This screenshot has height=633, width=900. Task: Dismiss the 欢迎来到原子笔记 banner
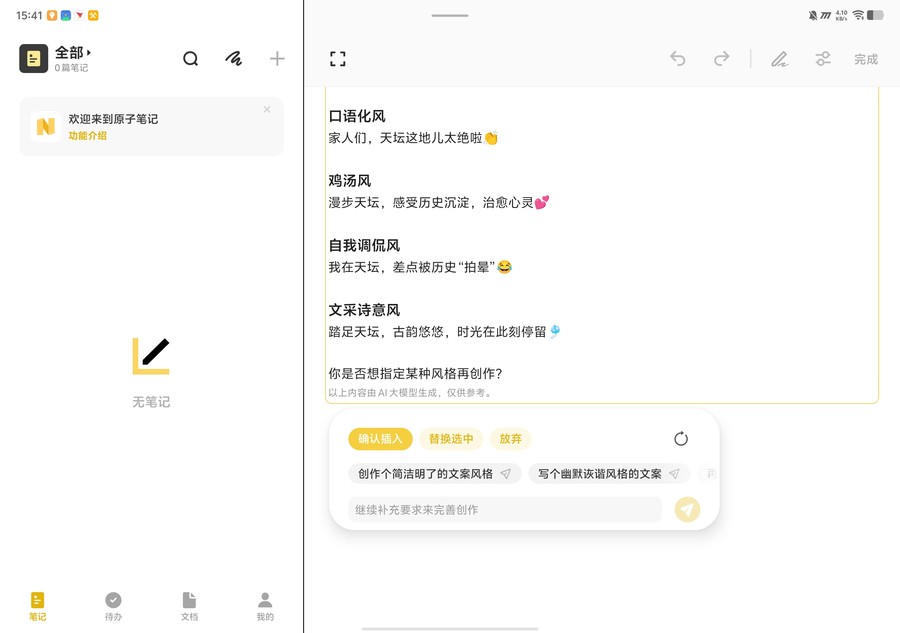267,110
